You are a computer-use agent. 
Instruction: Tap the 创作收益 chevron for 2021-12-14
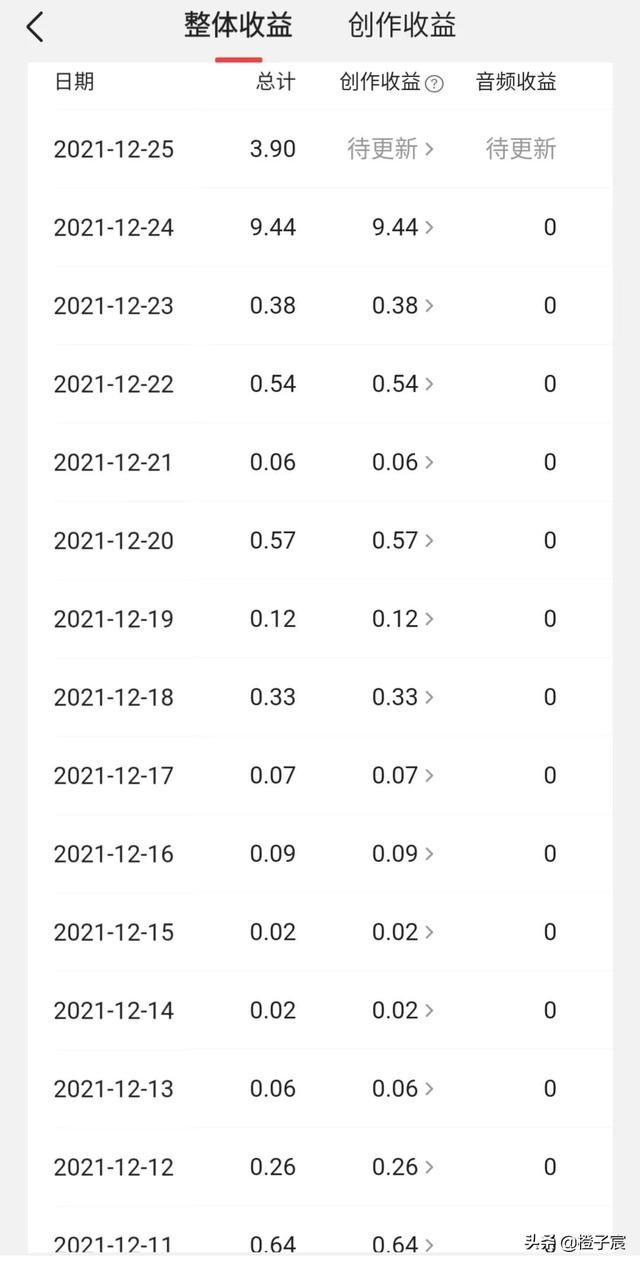pos(429,1011)
